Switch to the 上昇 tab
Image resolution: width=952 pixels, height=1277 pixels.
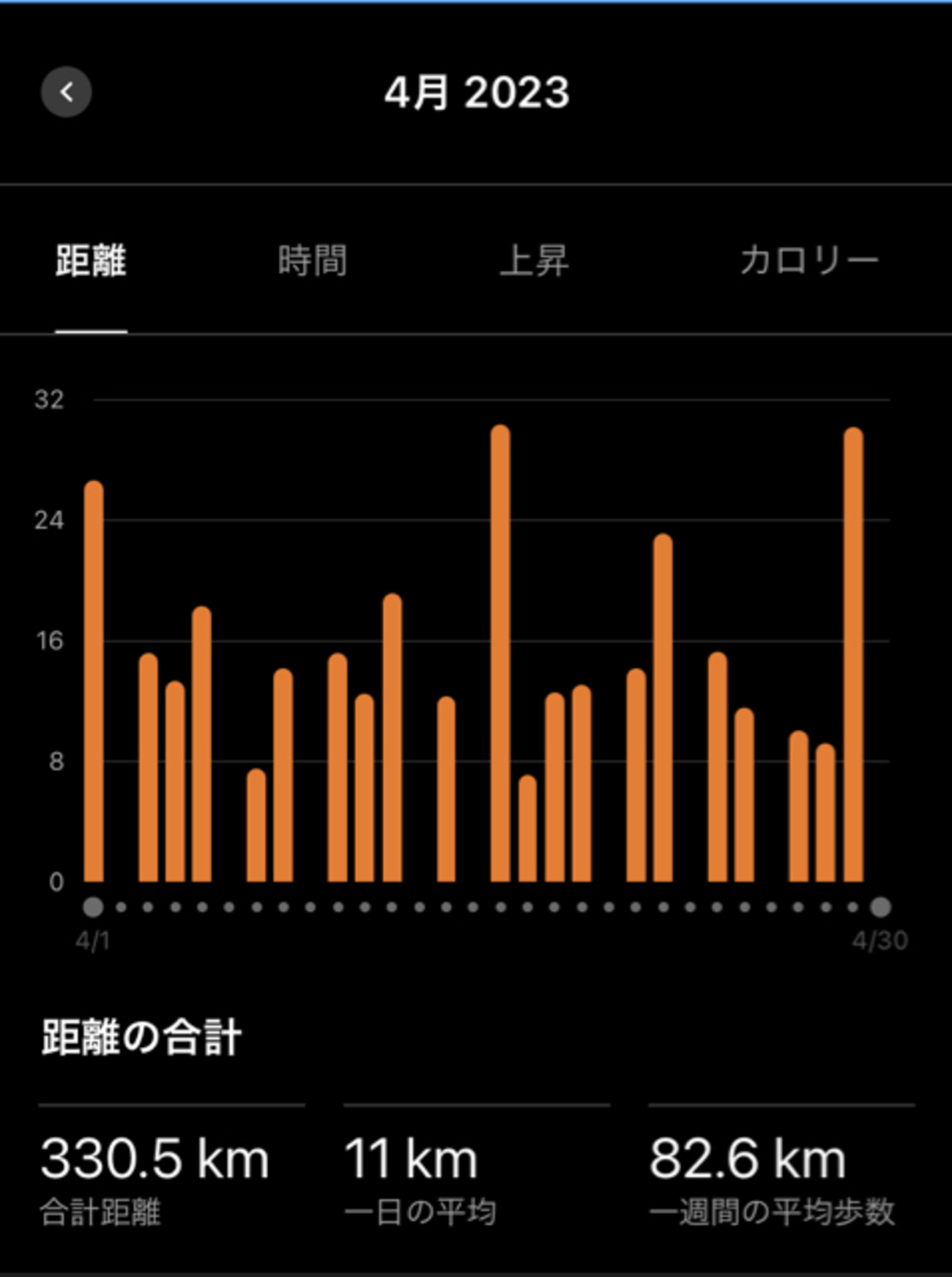coord(534,261)
